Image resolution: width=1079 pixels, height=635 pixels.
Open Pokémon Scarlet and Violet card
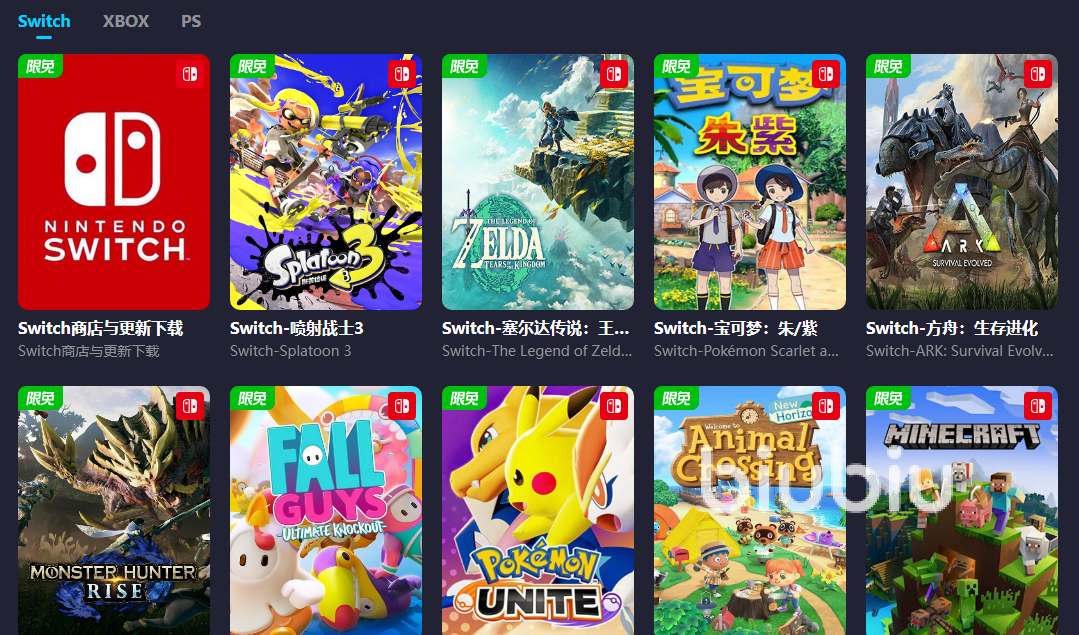tap(750, 182)
